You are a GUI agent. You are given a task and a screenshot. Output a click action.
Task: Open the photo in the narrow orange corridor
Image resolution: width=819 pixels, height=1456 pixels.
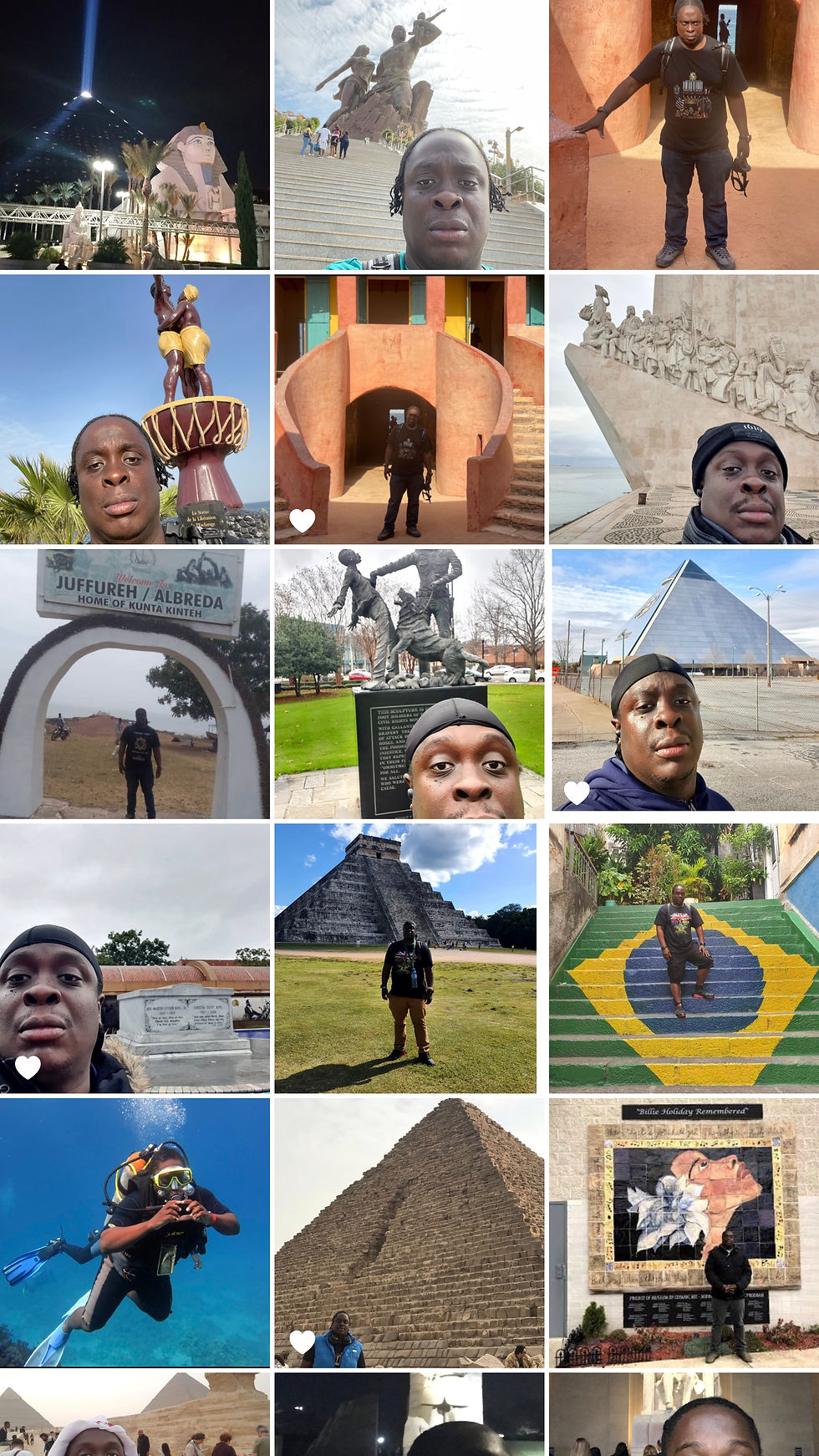(x=684, y=135)
